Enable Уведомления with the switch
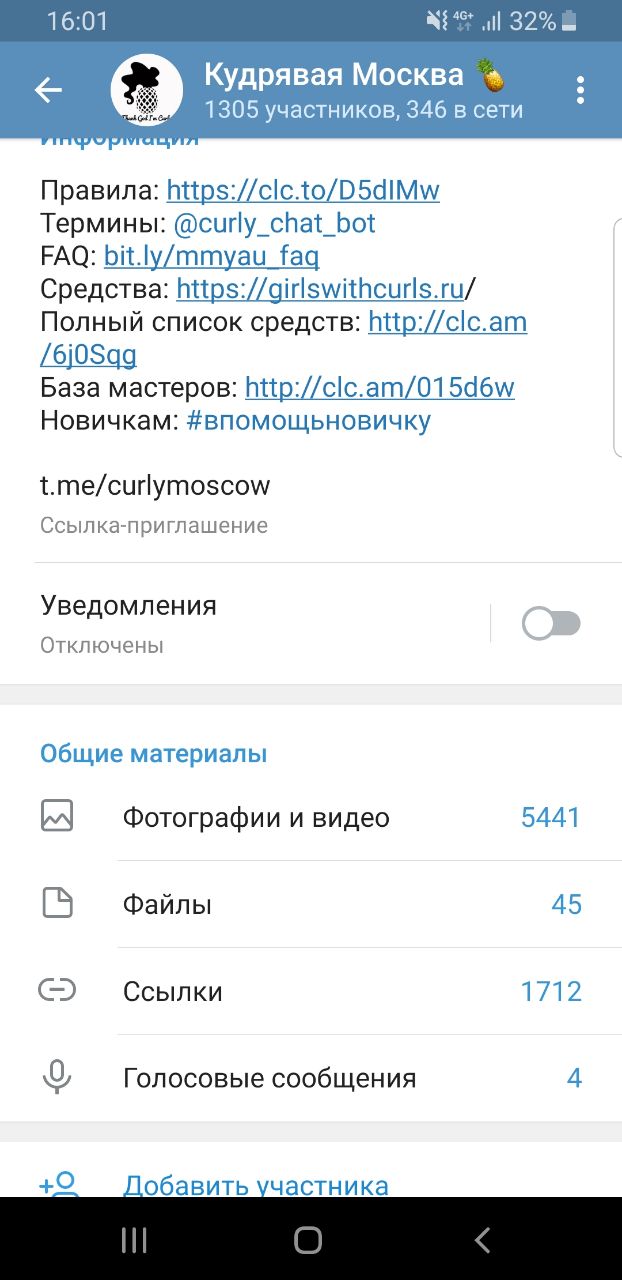622x1280 pixels. pyautogui.click(x=551, y=624)
